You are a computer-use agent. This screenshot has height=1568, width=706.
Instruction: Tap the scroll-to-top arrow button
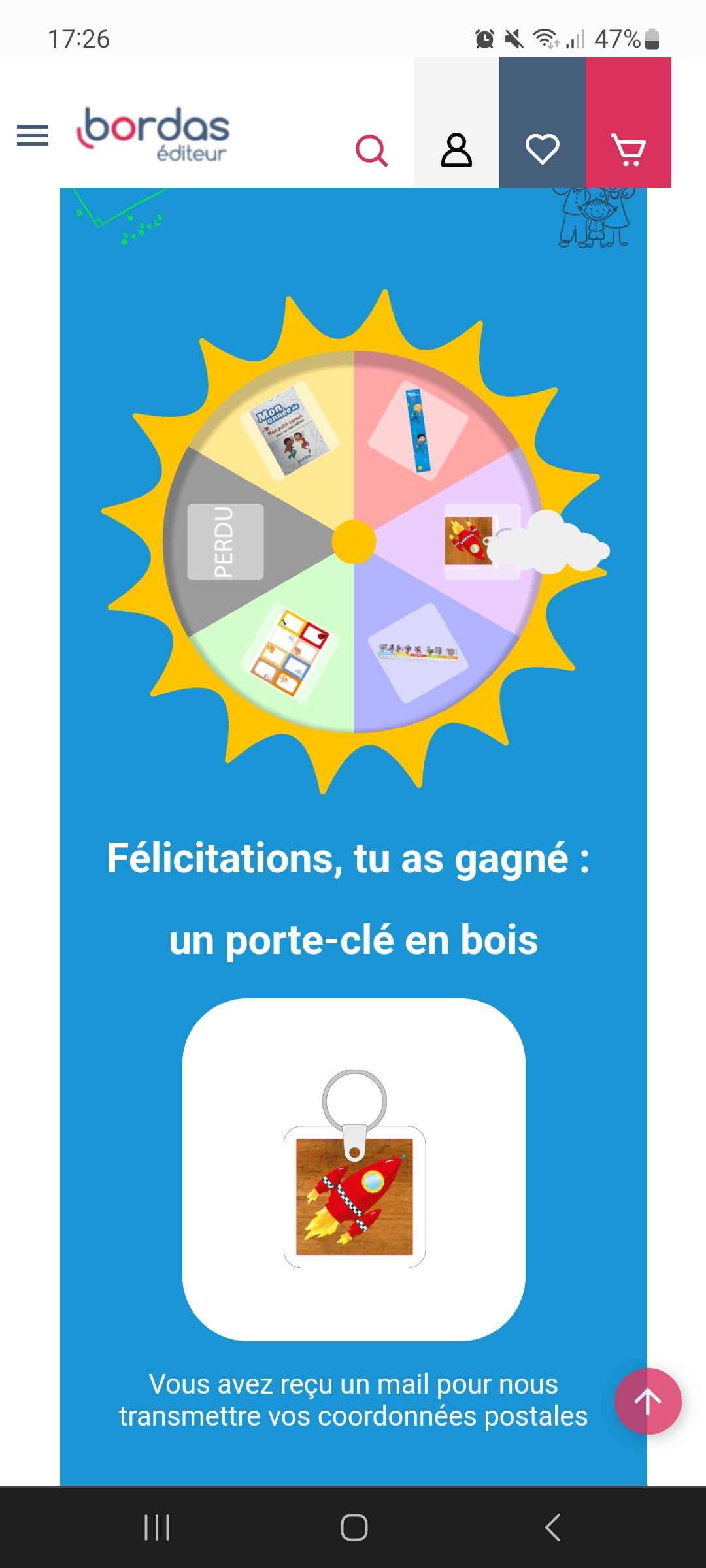point(647,1401)
